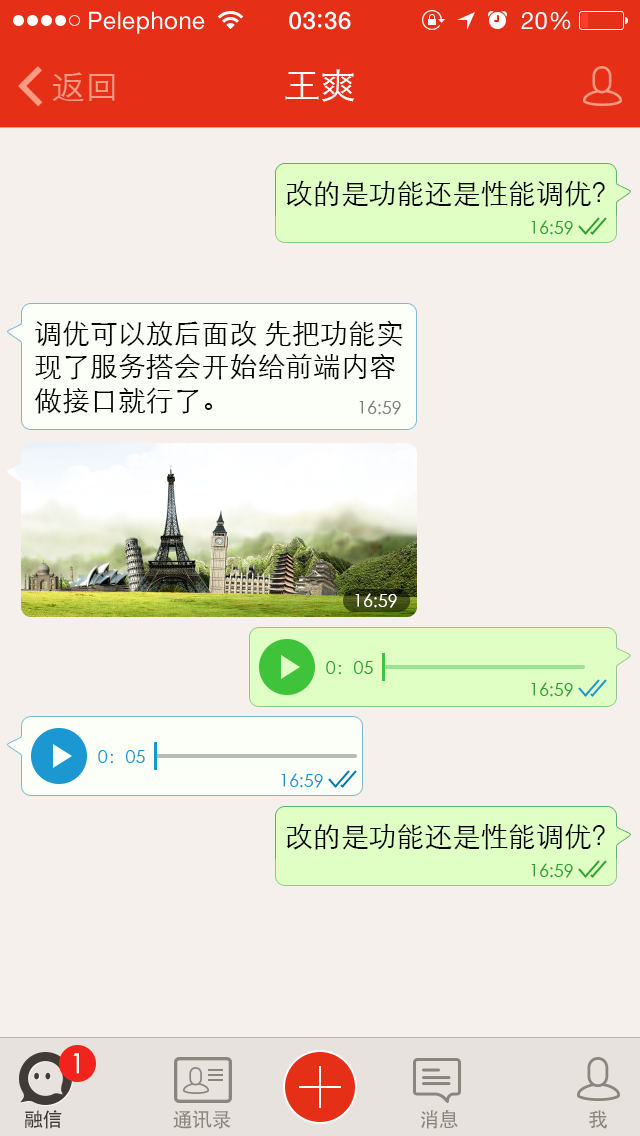Play the green sent voice message
The width and height of the screenshot is (640, 1136).
click(287, 667)
